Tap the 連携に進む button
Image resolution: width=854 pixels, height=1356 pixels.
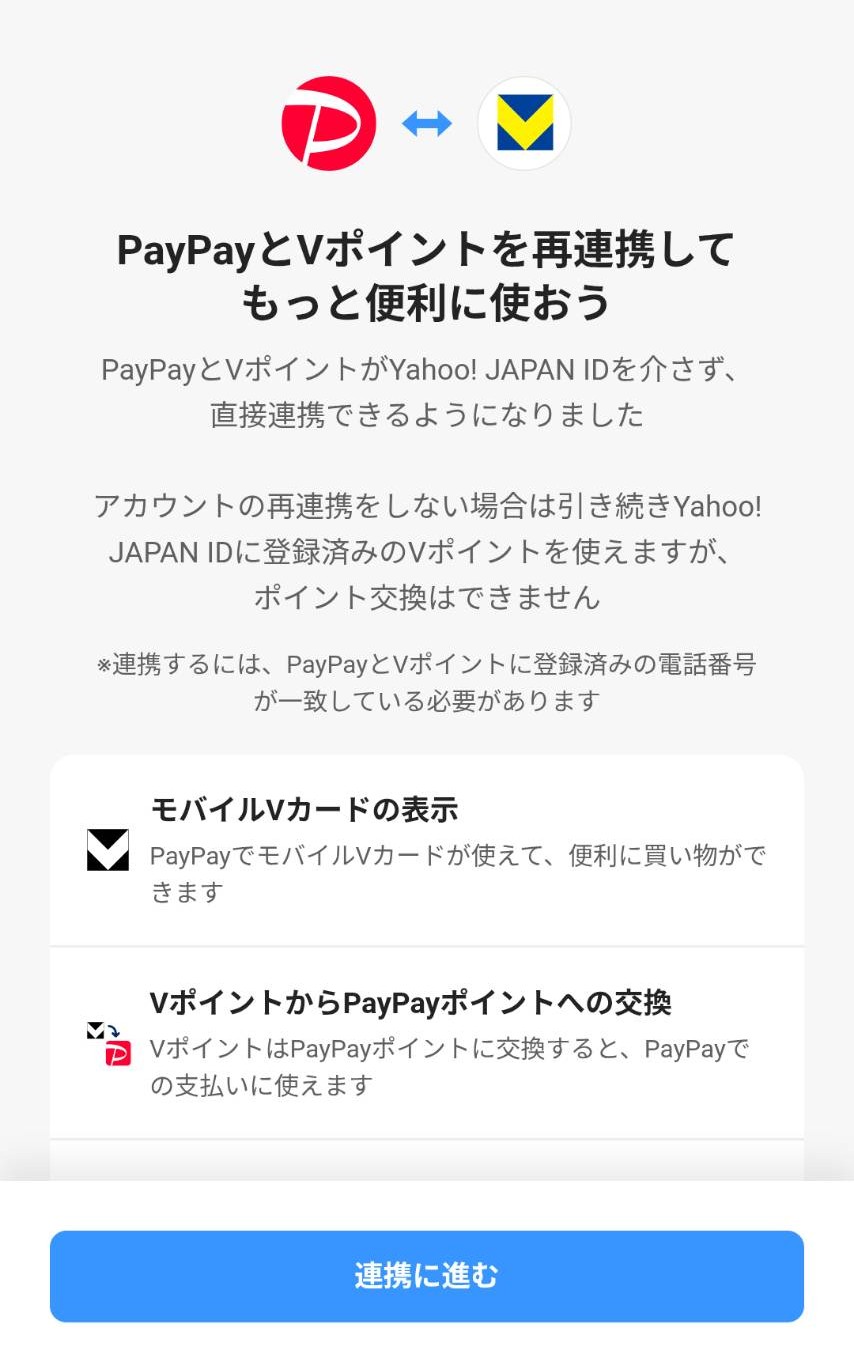pyautogui.click(x=427, y=1276)
